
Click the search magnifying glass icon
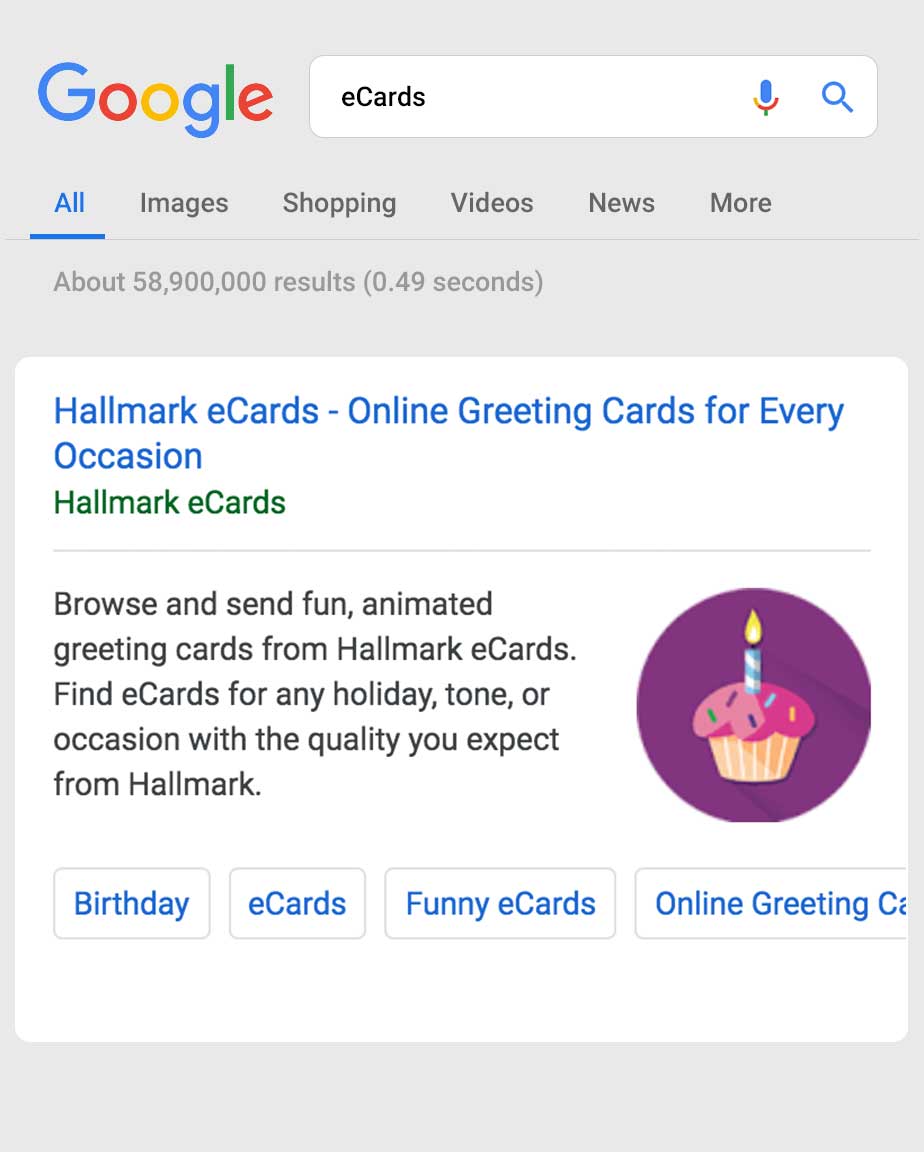coord(838,96)
